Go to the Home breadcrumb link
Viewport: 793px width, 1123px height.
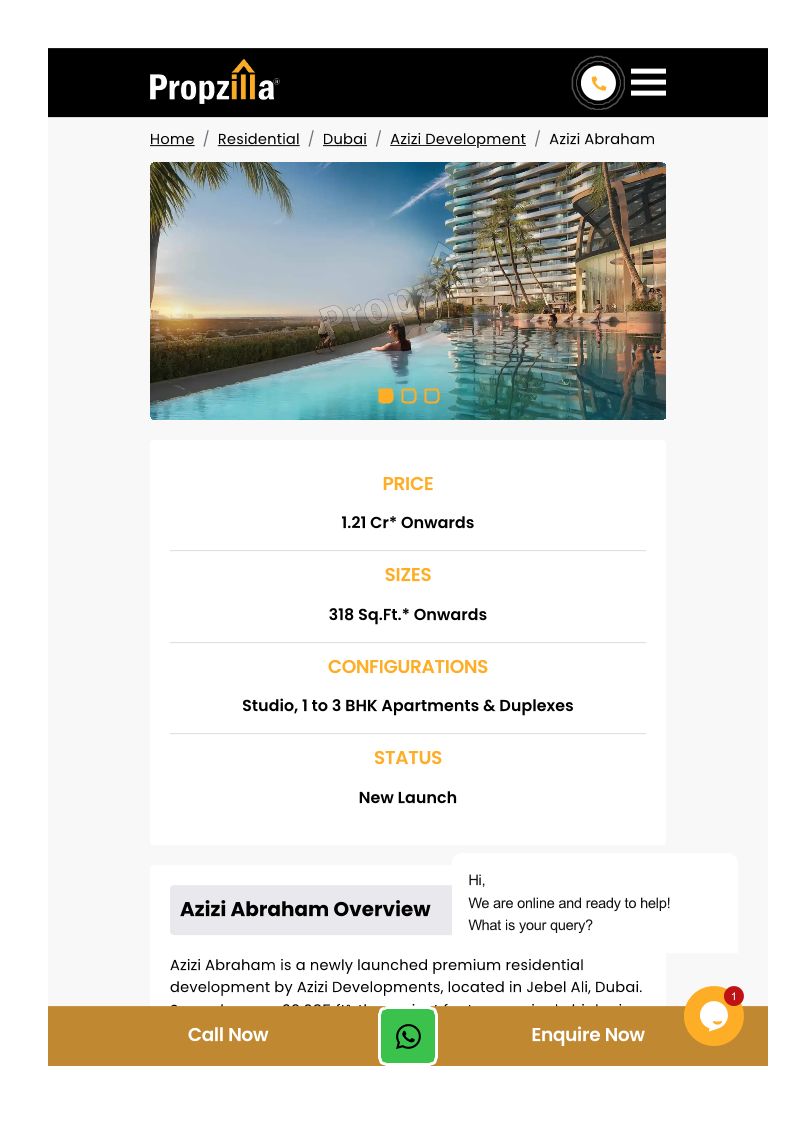[172, 139]
